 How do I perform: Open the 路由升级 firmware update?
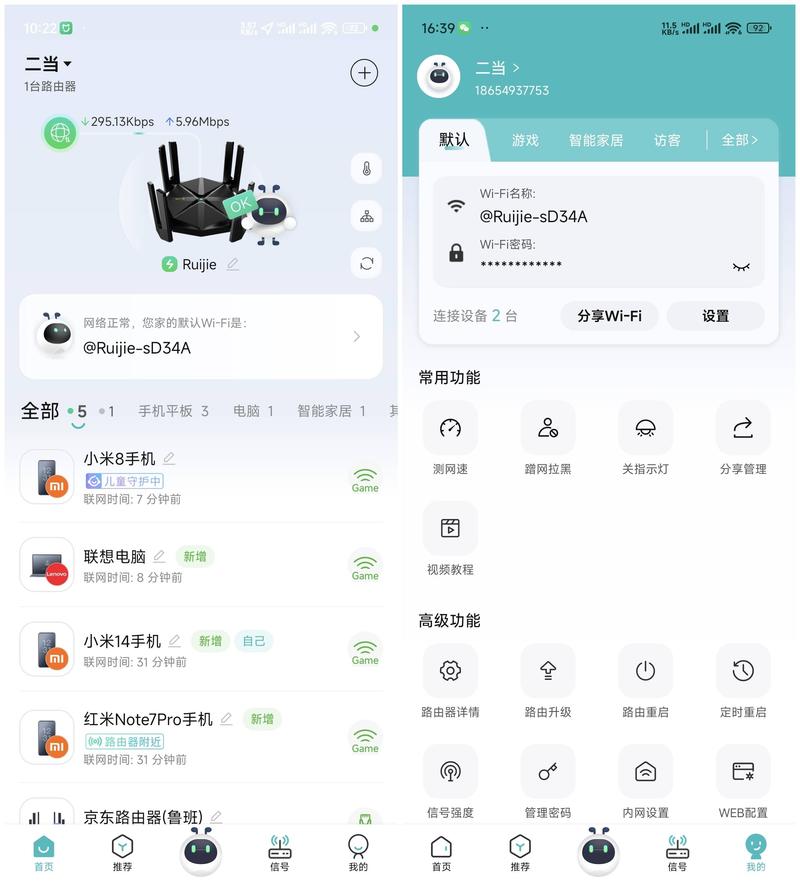point(548,681)
